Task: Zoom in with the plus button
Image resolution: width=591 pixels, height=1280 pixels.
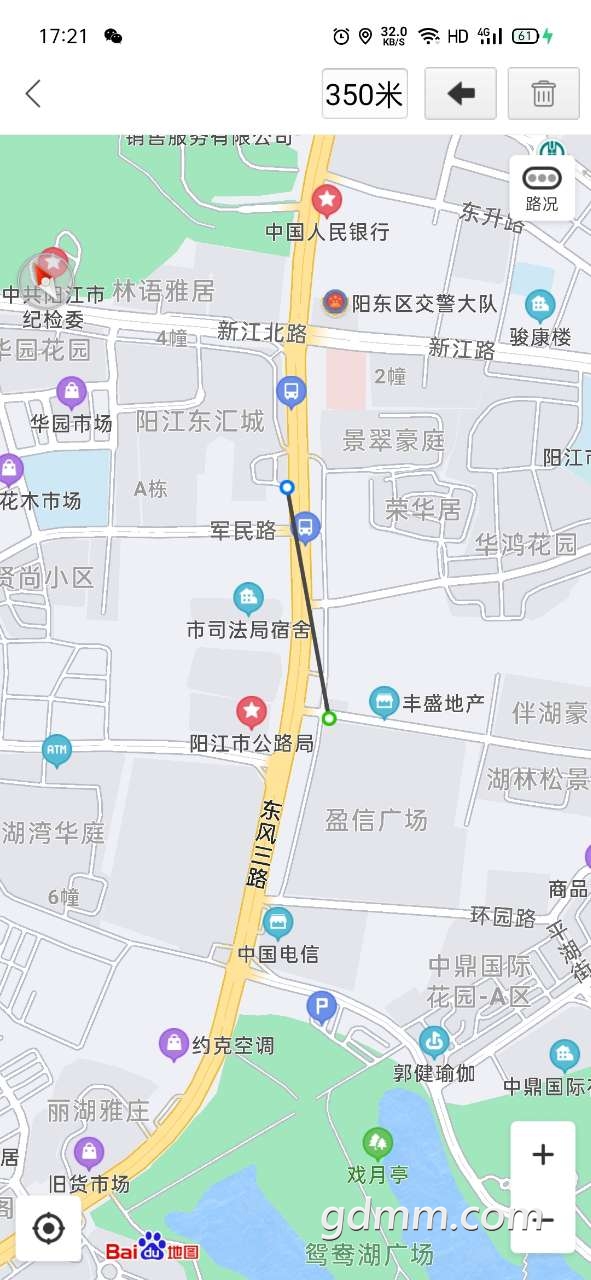Action: coord(543,1155)
